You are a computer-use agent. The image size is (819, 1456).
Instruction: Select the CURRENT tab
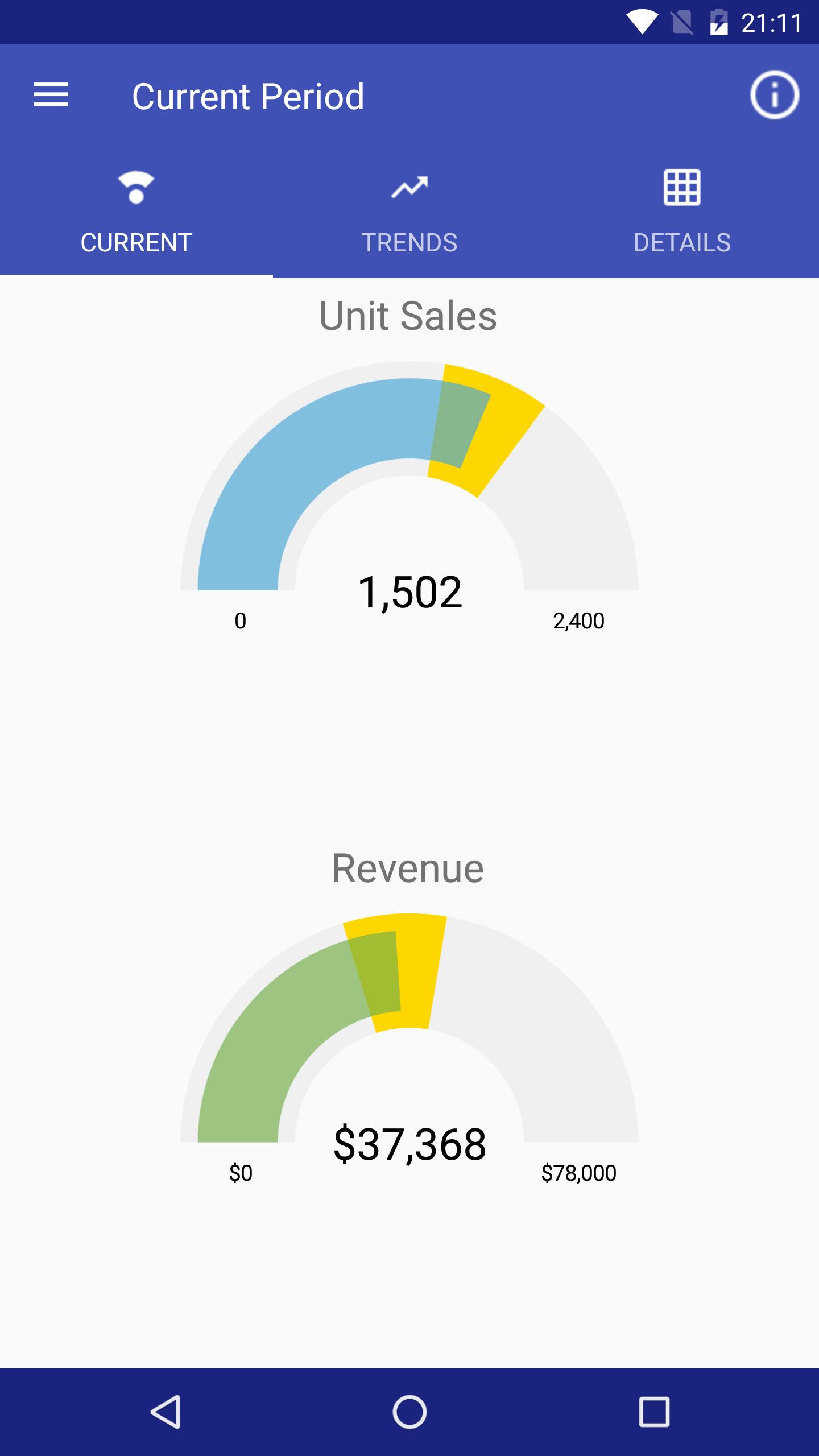pyautogui.click(x=135, y=241)
